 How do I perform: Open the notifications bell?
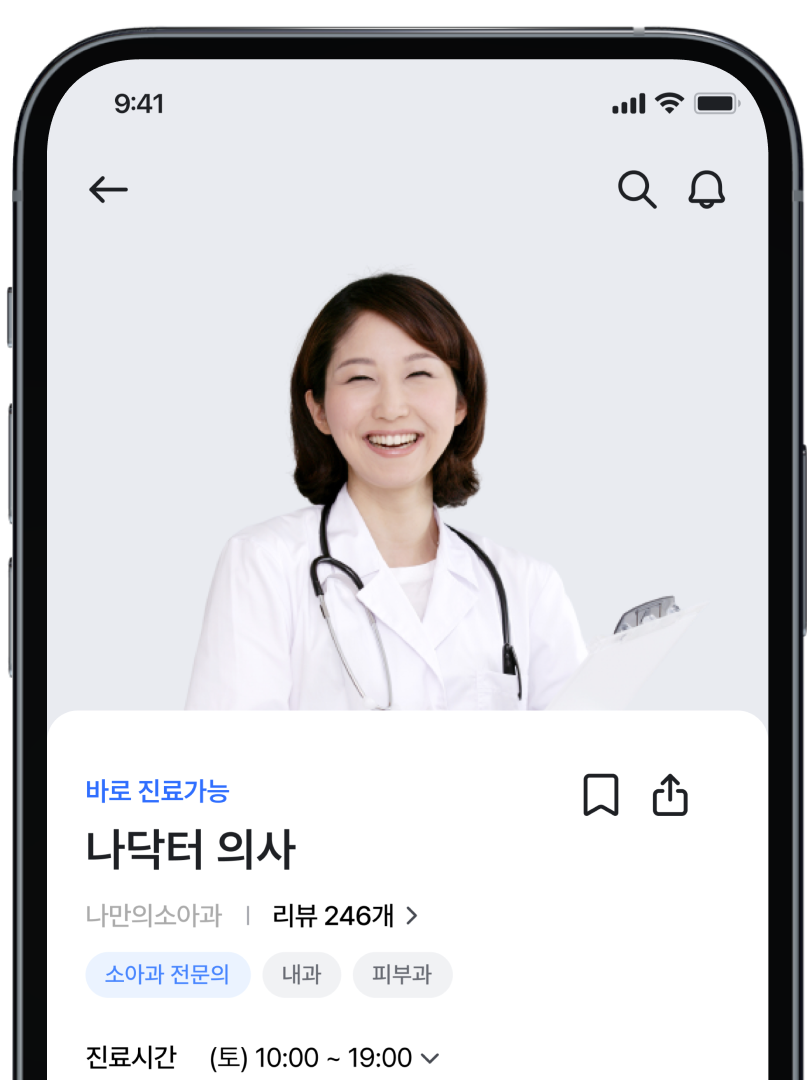(x=707, y=189)
